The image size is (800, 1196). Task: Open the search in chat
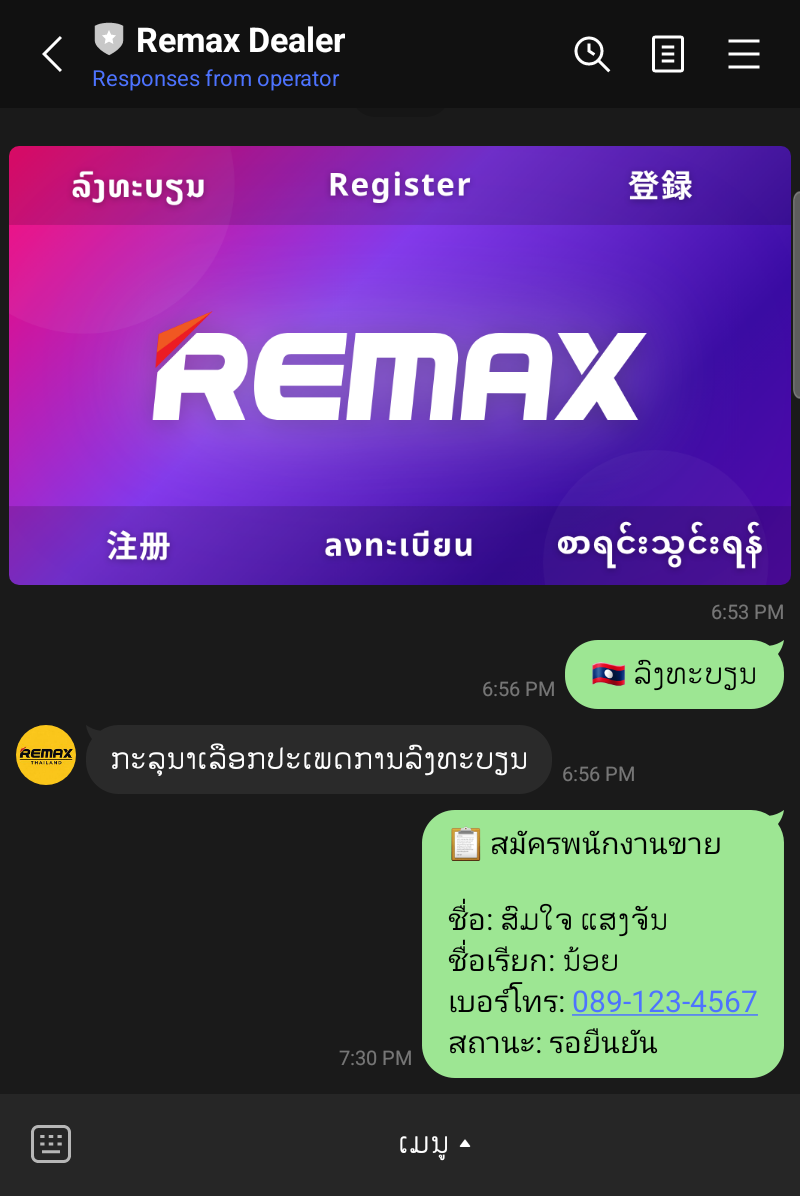pos(592,55)
